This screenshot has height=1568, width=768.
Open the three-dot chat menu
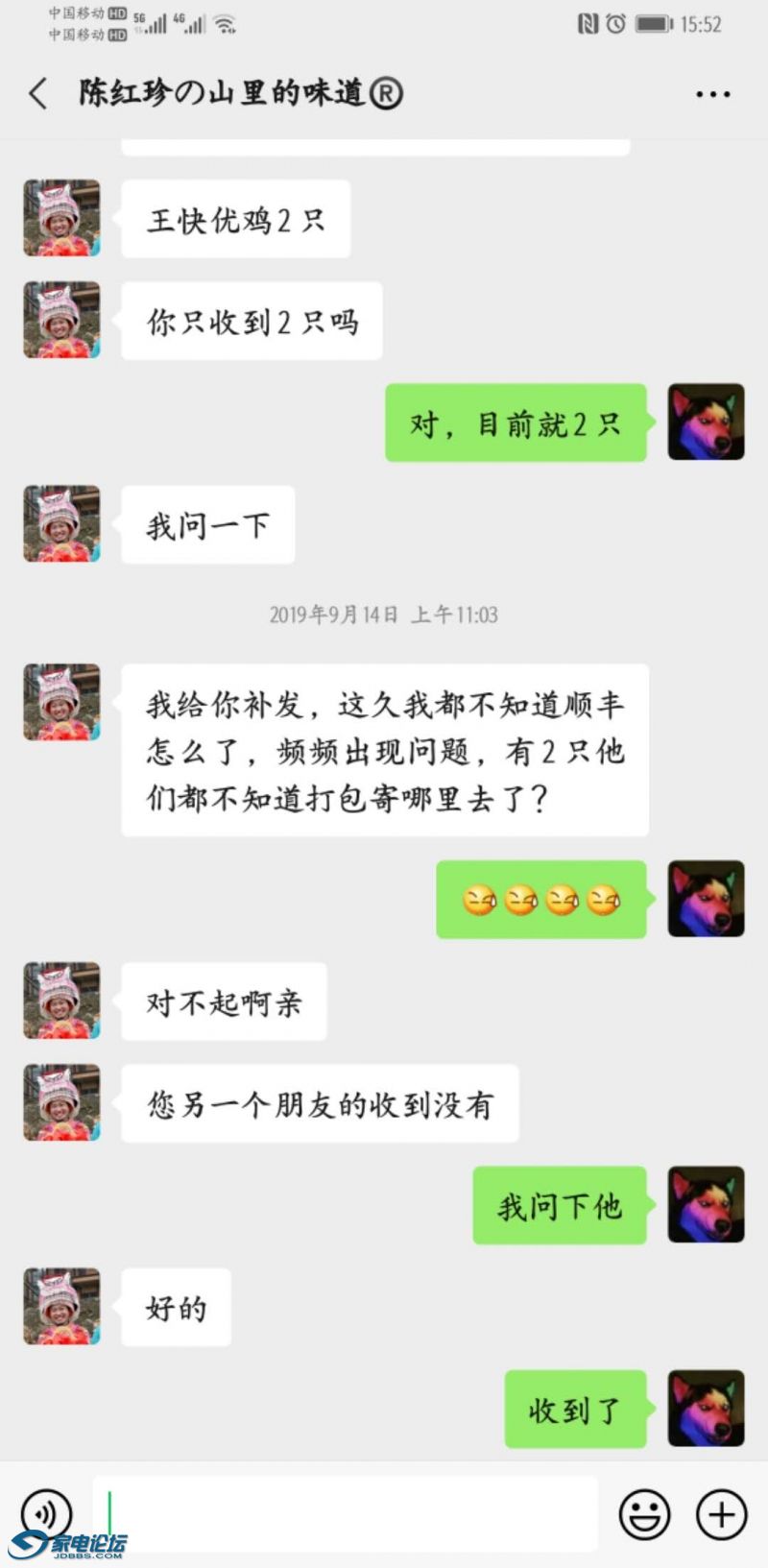712,94
